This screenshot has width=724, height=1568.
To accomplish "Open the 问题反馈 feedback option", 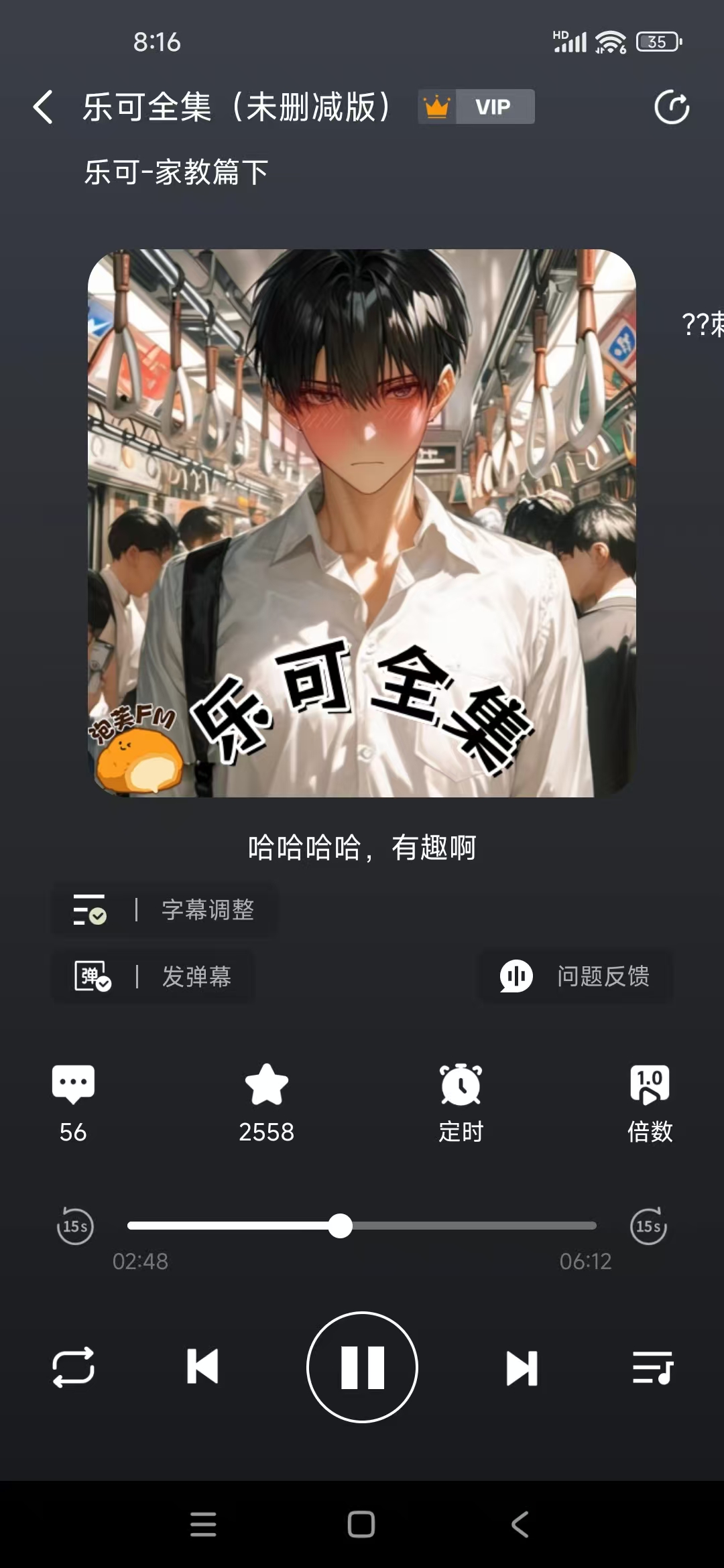I will tap(575, 977).
